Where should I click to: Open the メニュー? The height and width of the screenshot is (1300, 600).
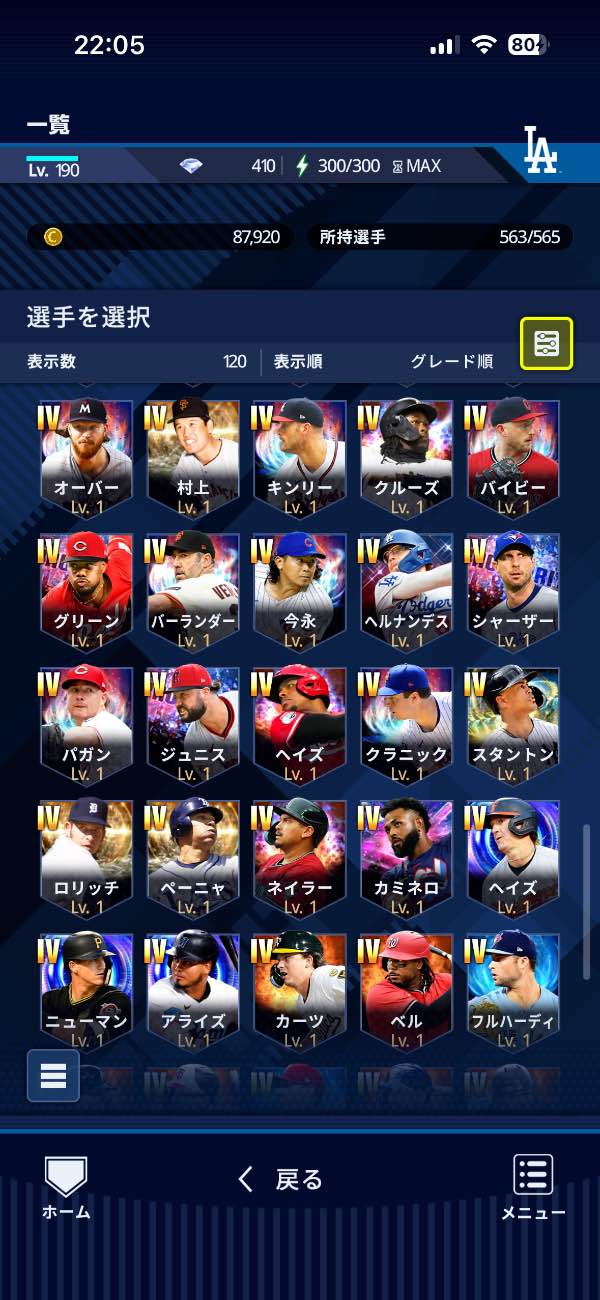point(533,1187)
